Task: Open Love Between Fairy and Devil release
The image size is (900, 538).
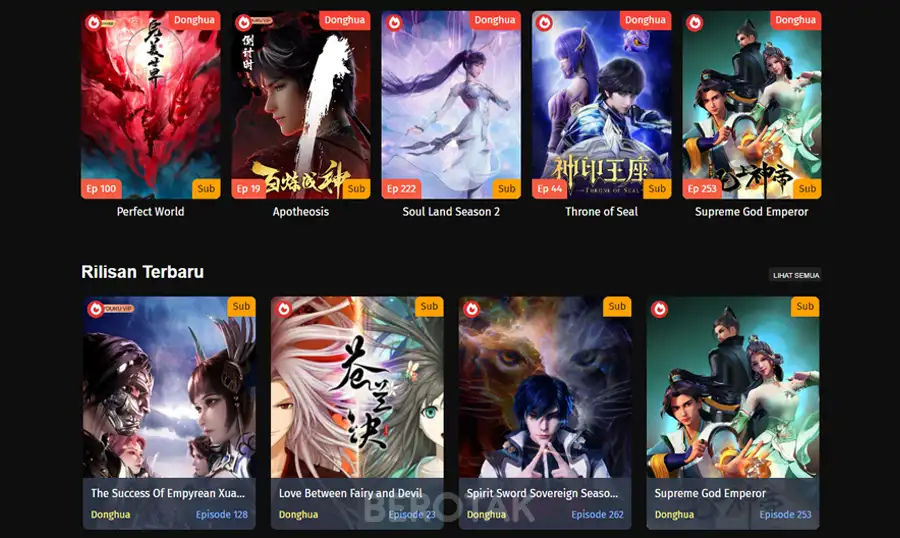Action: [x=357, y=410]
